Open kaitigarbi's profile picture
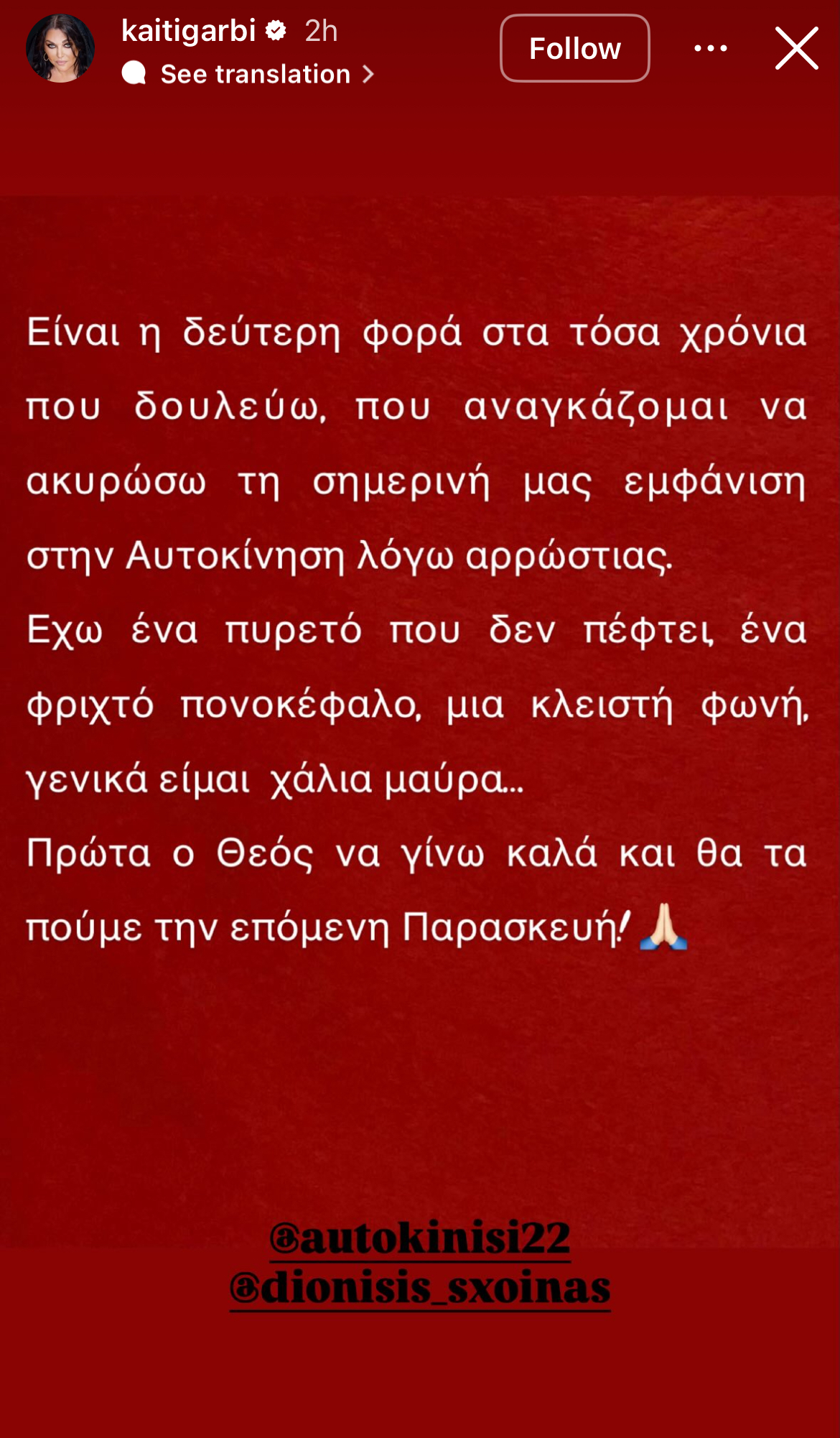 coord(60,48)
